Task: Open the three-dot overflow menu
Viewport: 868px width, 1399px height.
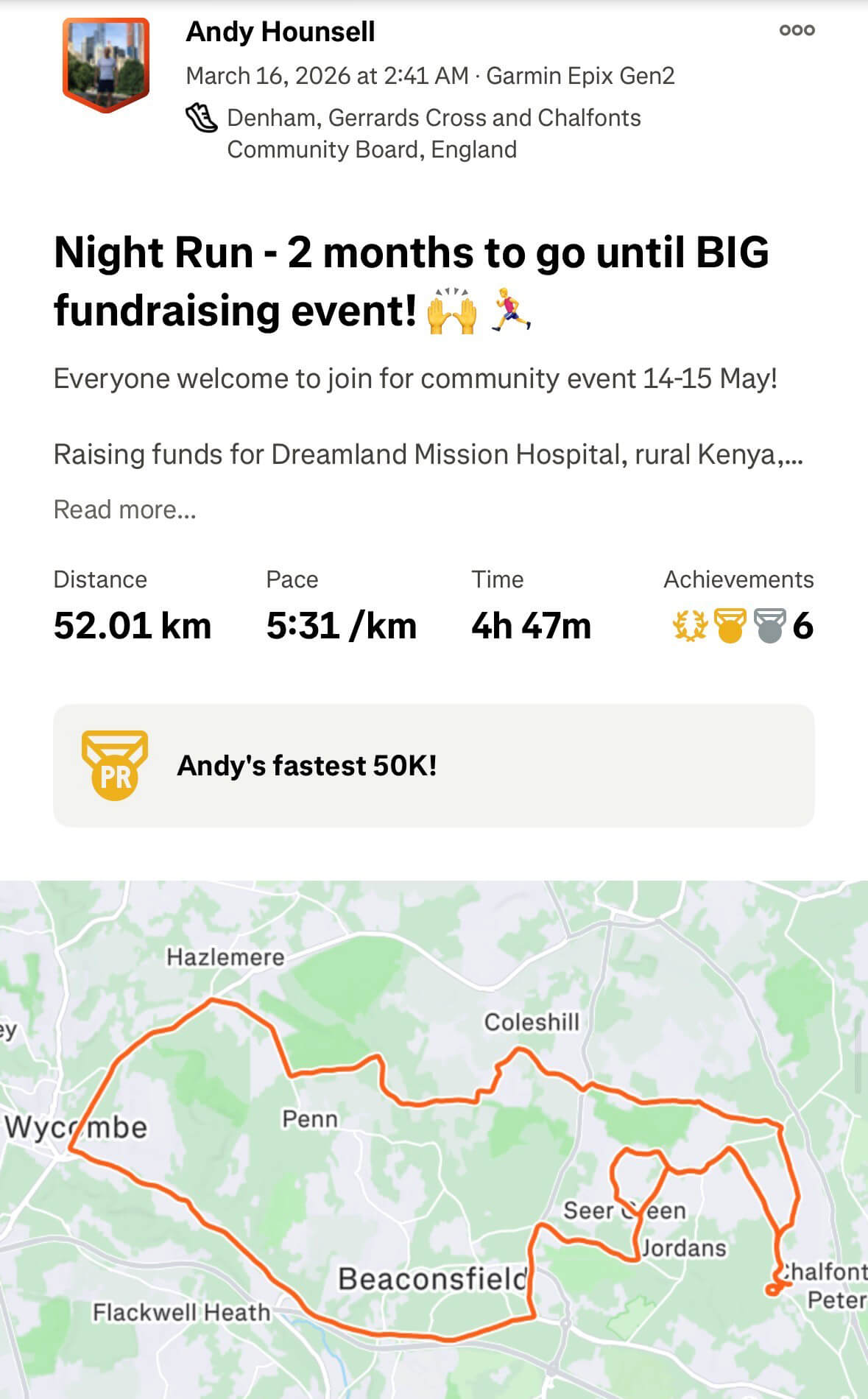Action: tap(797, 30)
